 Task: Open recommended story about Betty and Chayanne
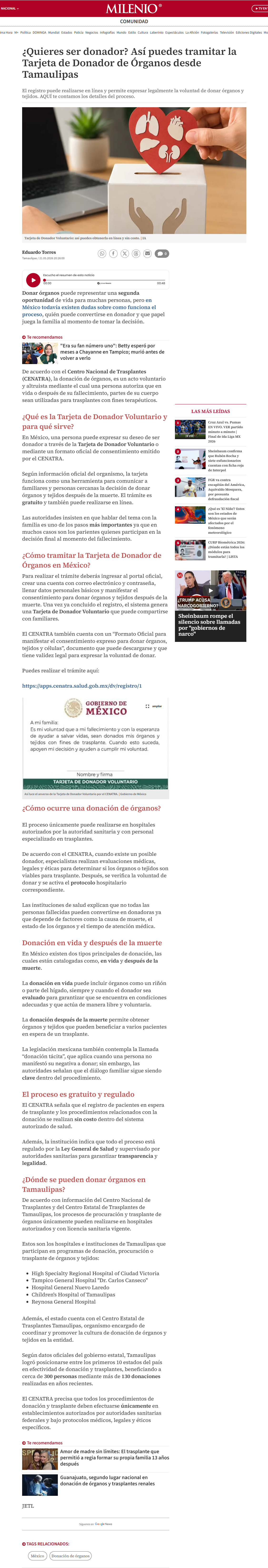click(x=112, y=352)
